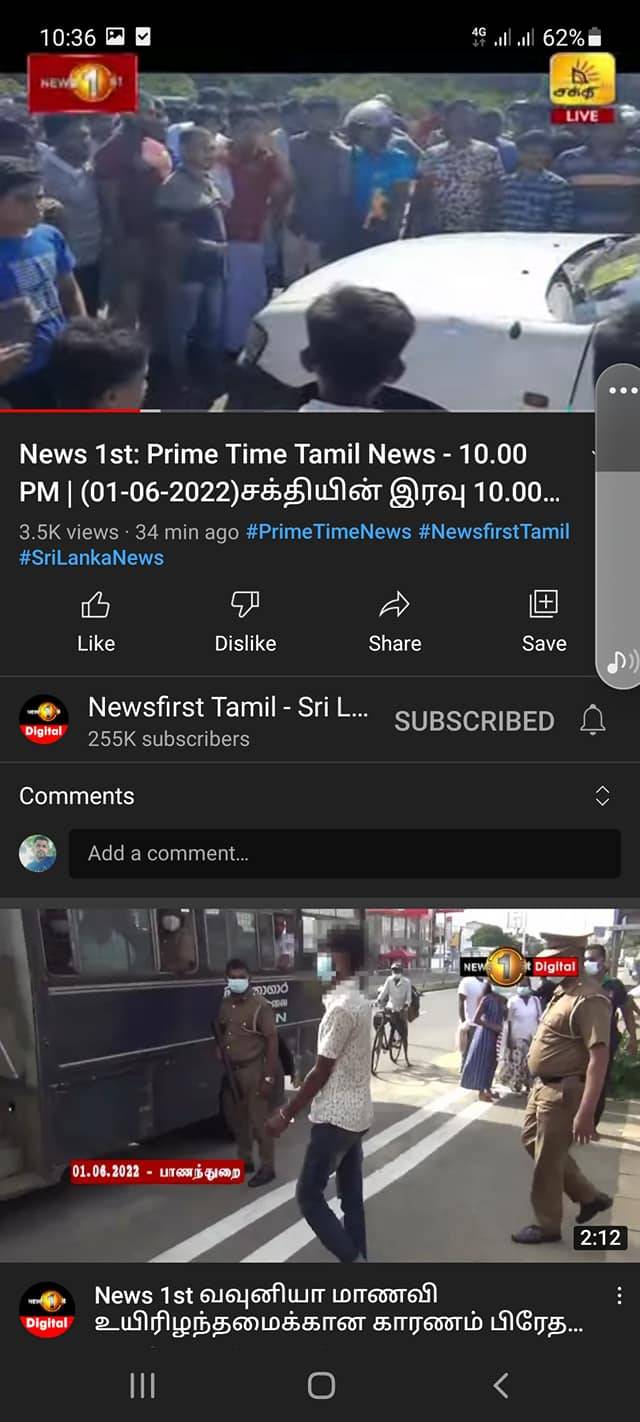This screenshot has height=1422, width=640.
Task: Share this news video
Action: [x=394, y=620]
